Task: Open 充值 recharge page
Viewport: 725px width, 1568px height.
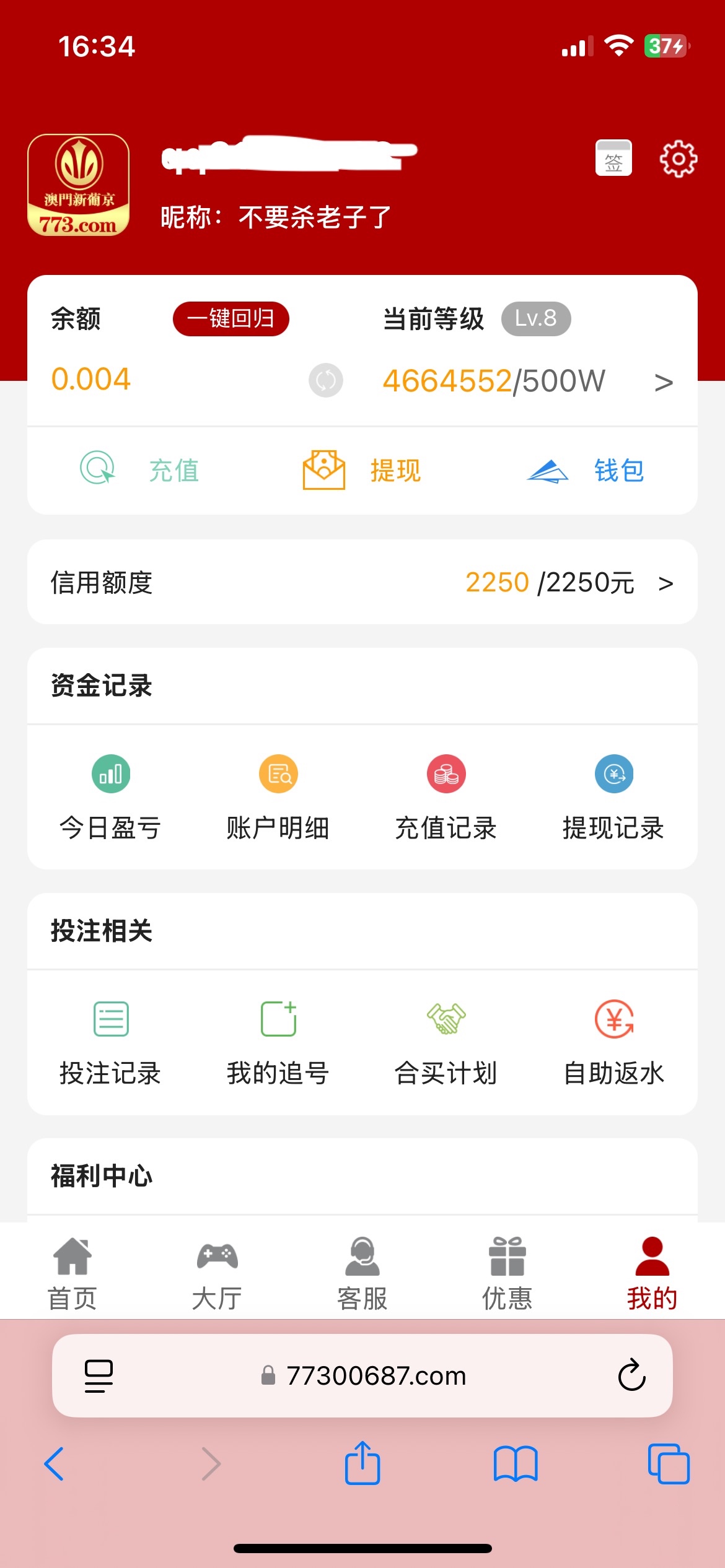Action: click(x=140, y=470)
